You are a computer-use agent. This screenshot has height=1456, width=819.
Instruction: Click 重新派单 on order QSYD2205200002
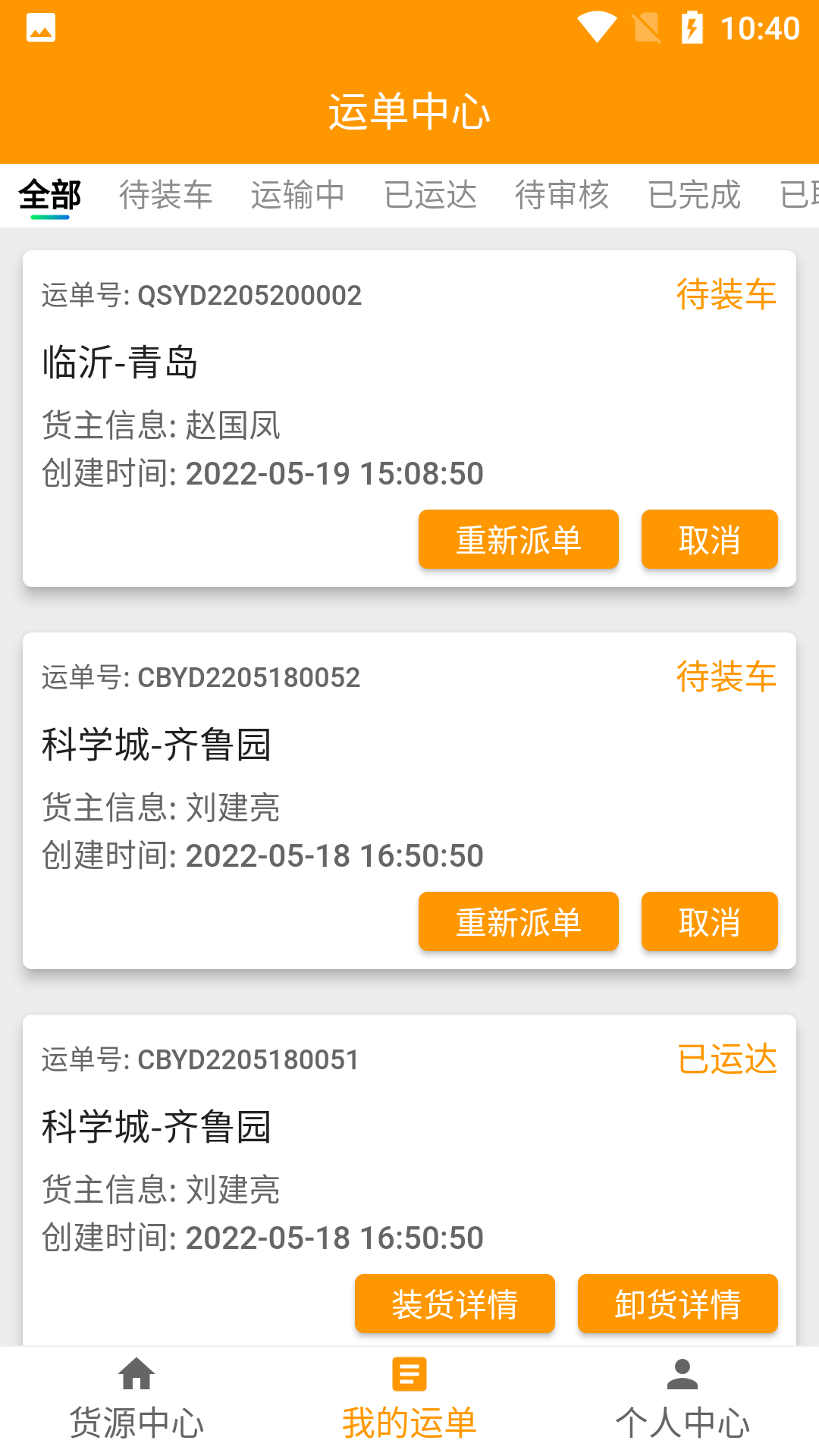click(518, 539)
